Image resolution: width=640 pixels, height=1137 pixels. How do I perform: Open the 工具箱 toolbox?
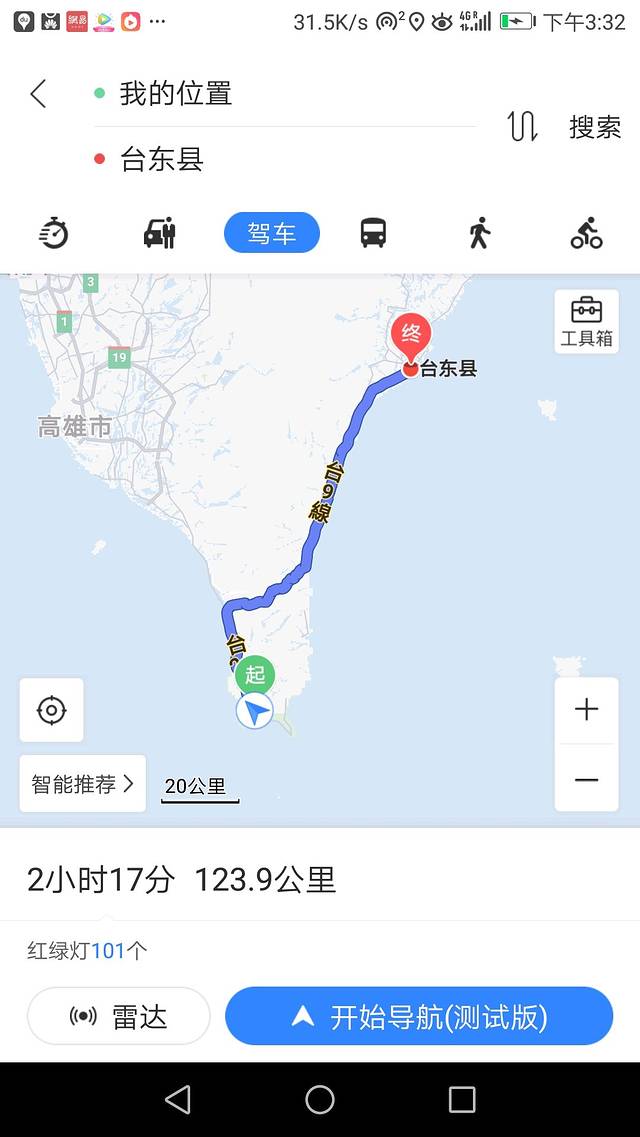click(x=586, y=321)
